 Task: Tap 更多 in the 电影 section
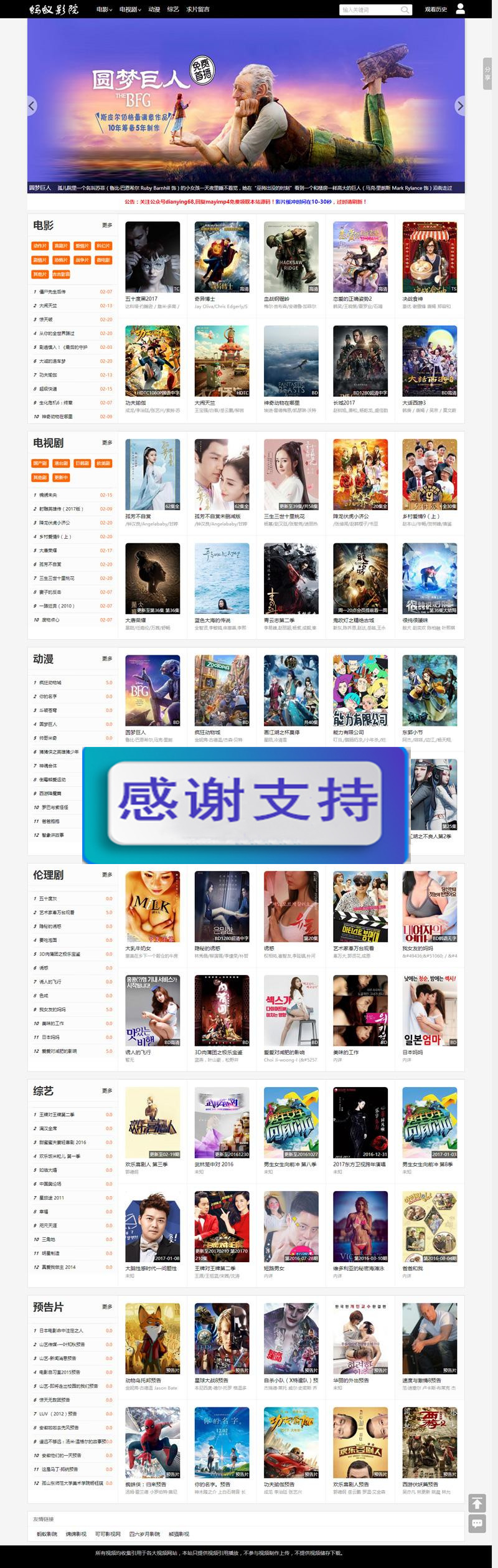[107, 226]
